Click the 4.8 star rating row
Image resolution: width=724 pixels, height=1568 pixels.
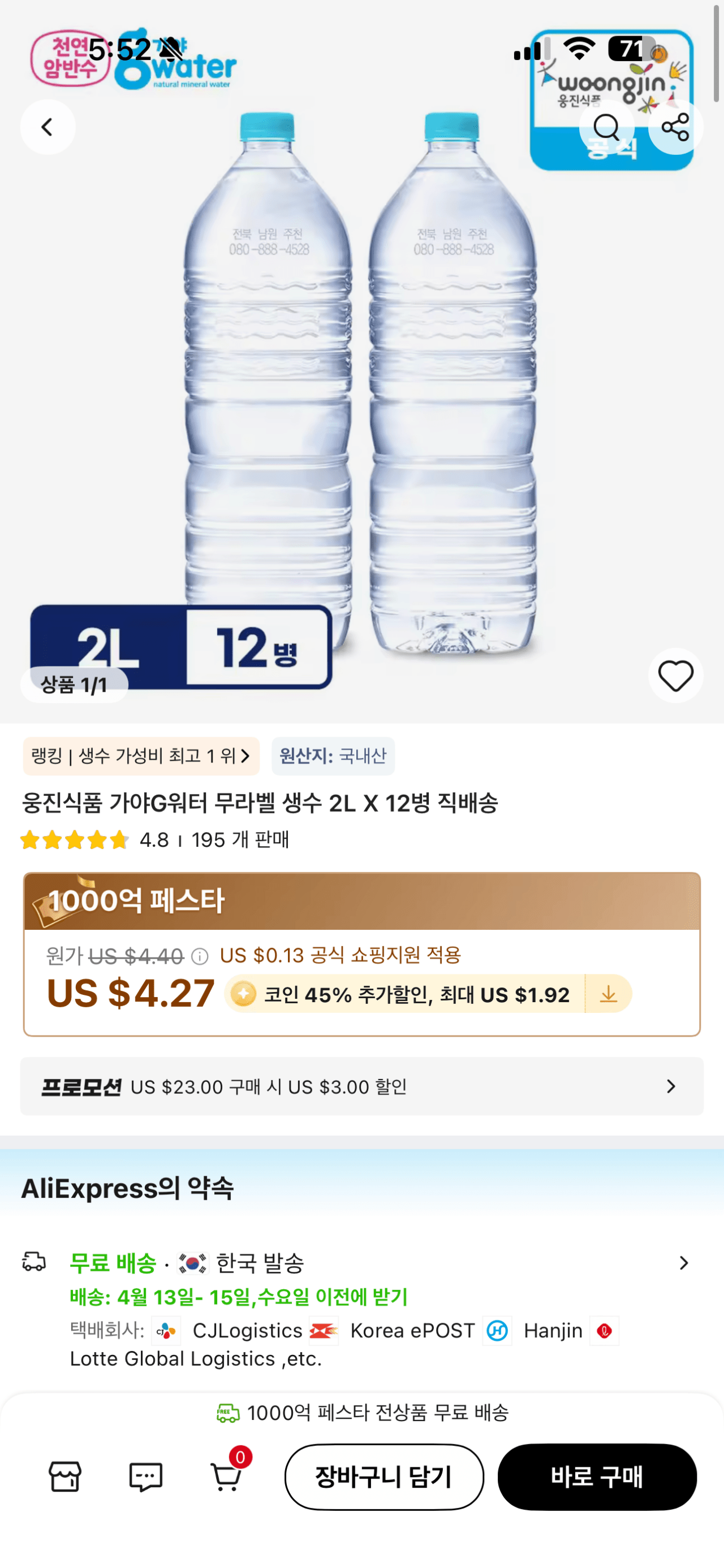point(152,841)
